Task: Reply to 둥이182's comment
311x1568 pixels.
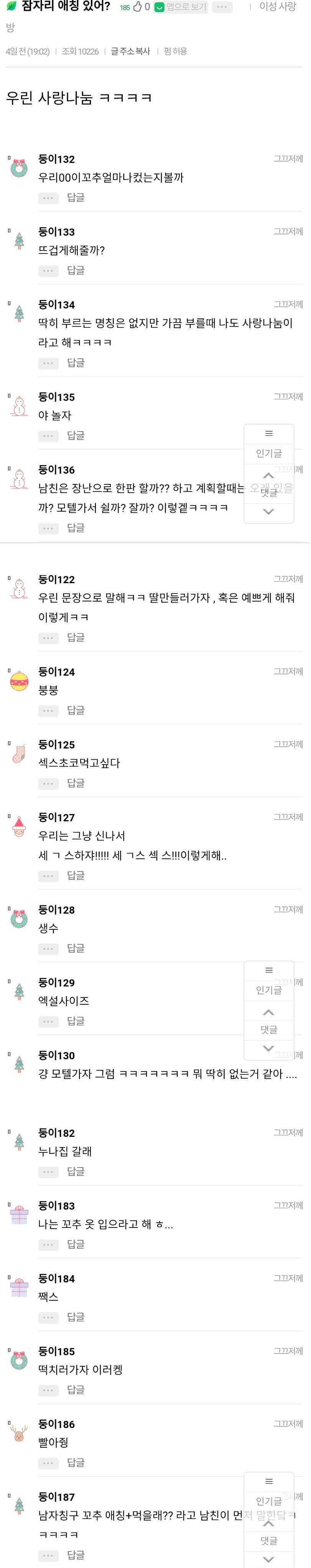Action: pyautogui.click(x=76, y=1172)
